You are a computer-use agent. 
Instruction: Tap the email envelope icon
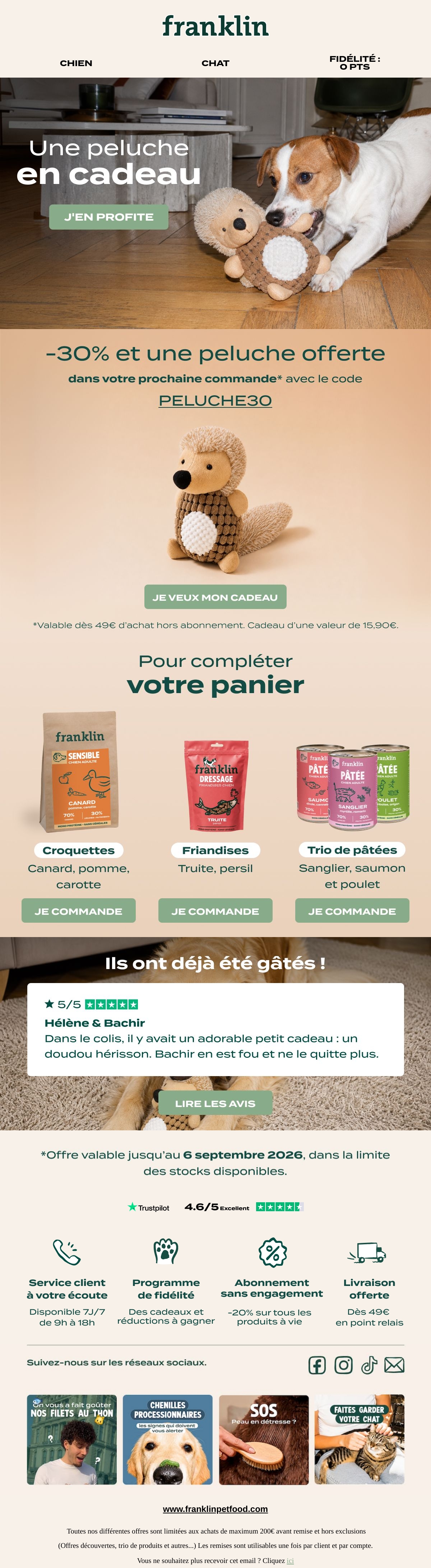tap(394, 1365)
